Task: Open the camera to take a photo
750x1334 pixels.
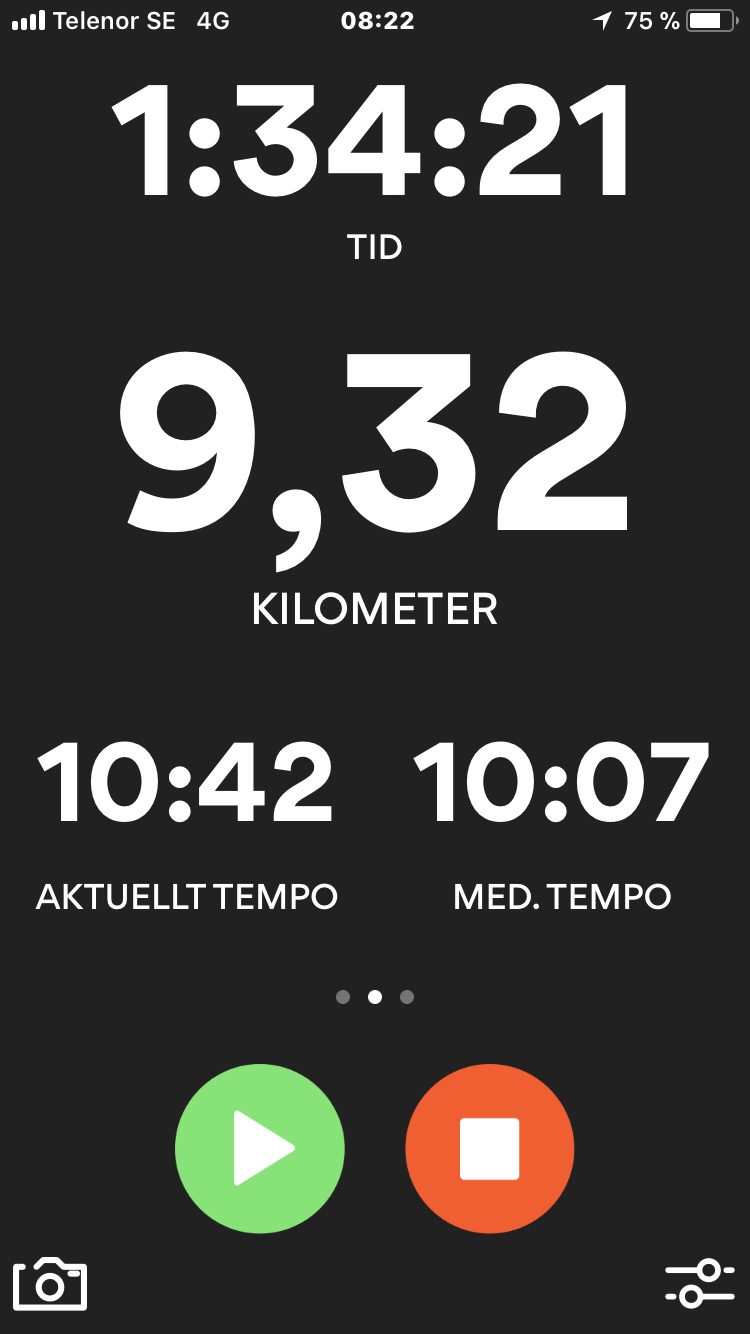Action: (x=50, y=1283)
